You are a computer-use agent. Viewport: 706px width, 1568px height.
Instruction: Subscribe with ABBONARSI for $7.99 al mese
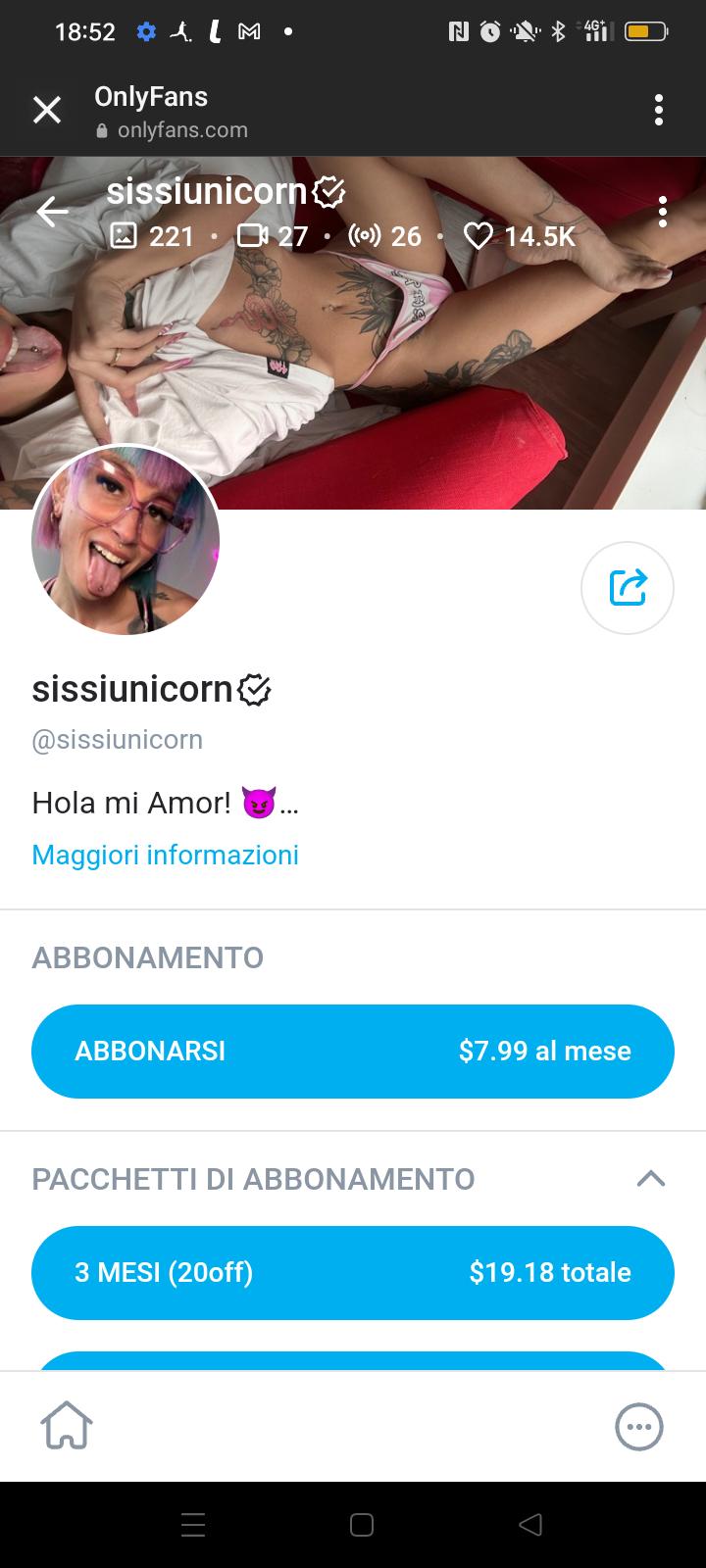[353, 1052]
